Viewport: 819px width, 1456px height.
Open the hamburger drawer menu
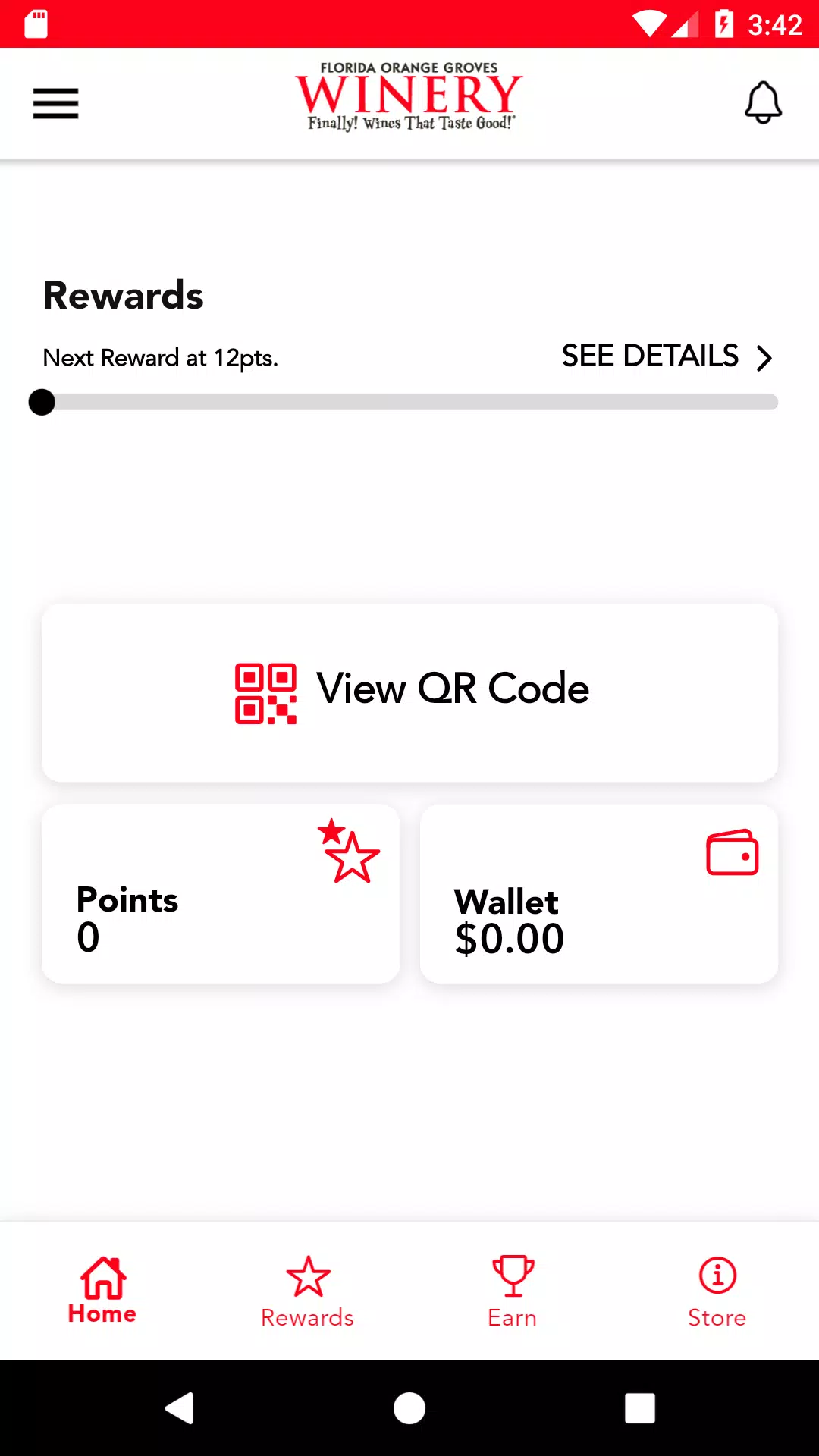(55, 104)
